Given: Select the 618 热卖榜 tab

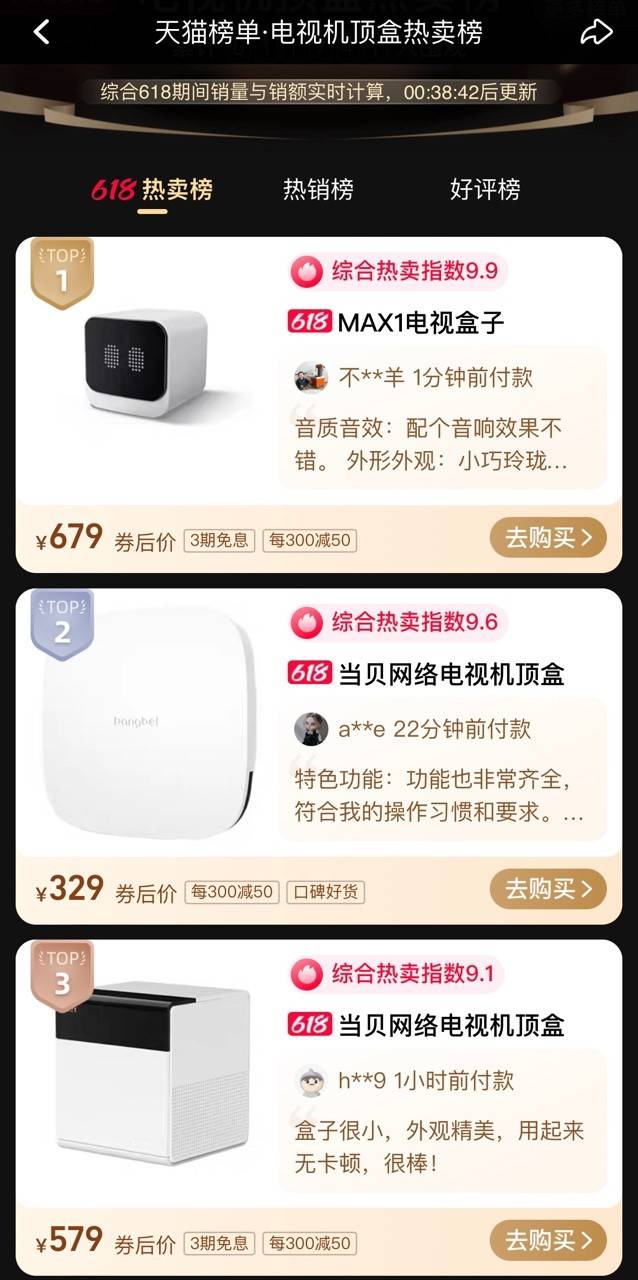Looking at the screenshot, I should click(x=152, y=189).
